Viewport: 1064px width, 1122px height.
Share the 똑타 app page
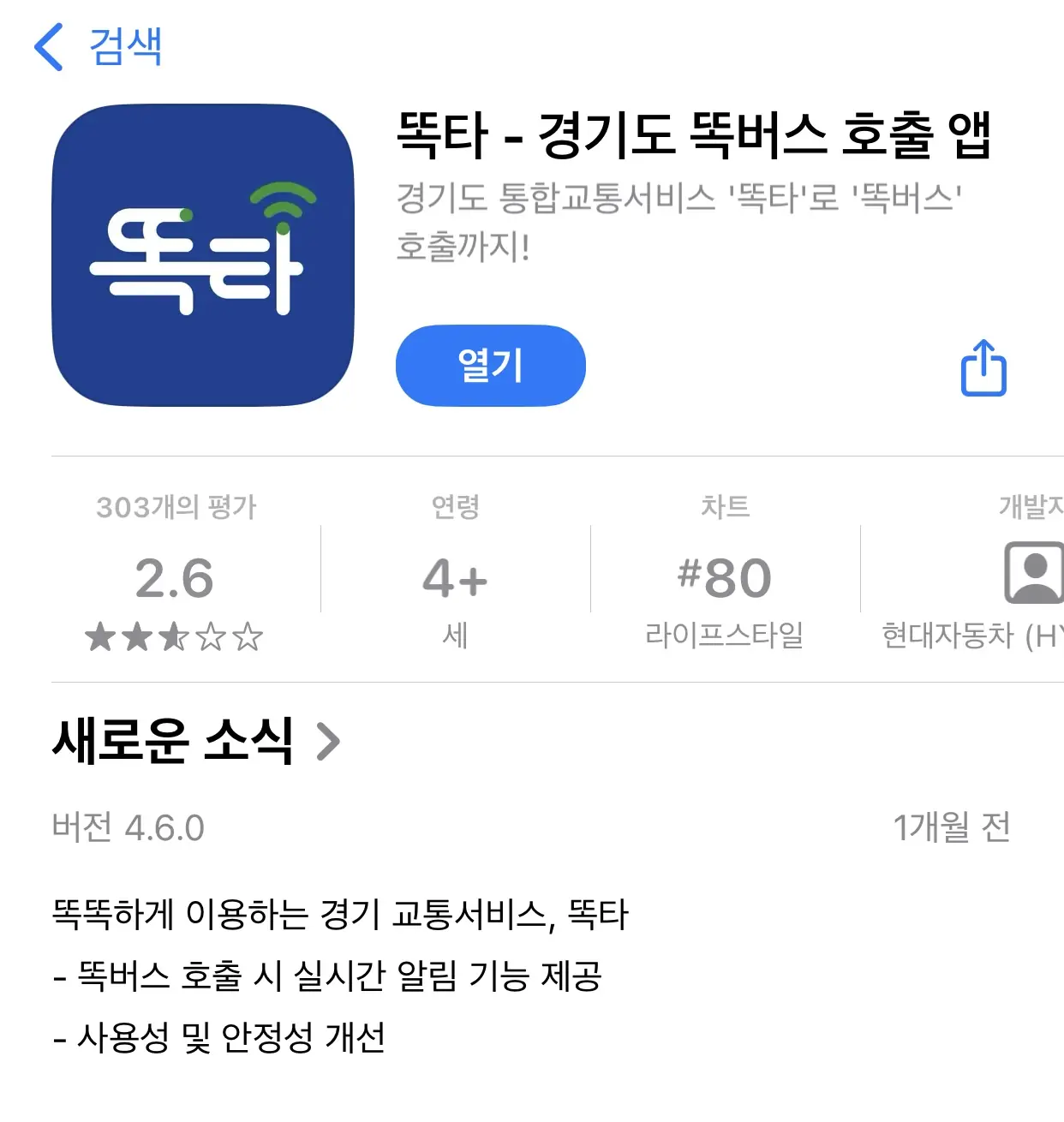(x=983, y=368)
